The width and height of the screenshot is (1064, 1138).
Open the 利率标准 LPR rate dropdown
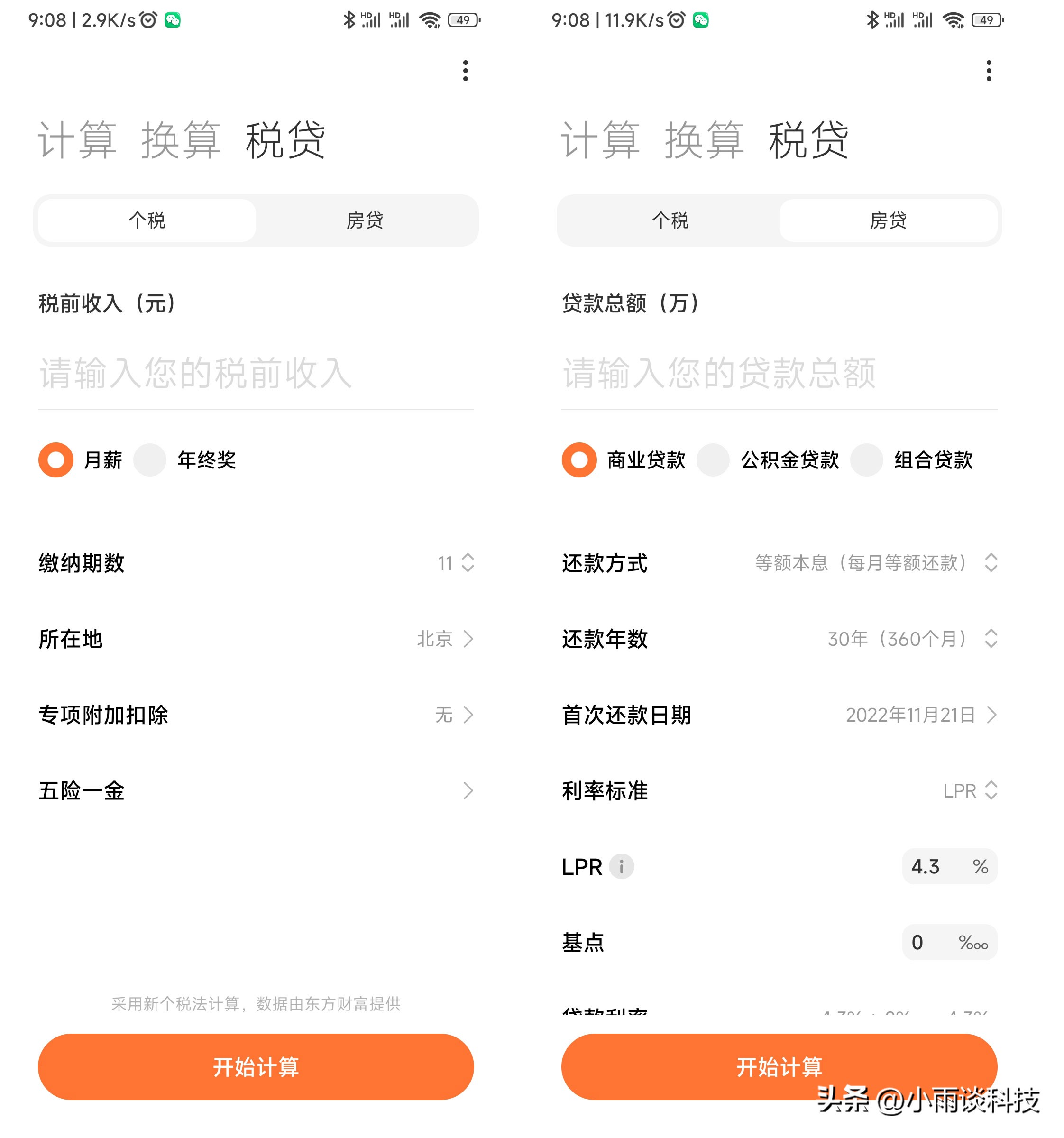point(992,791)
